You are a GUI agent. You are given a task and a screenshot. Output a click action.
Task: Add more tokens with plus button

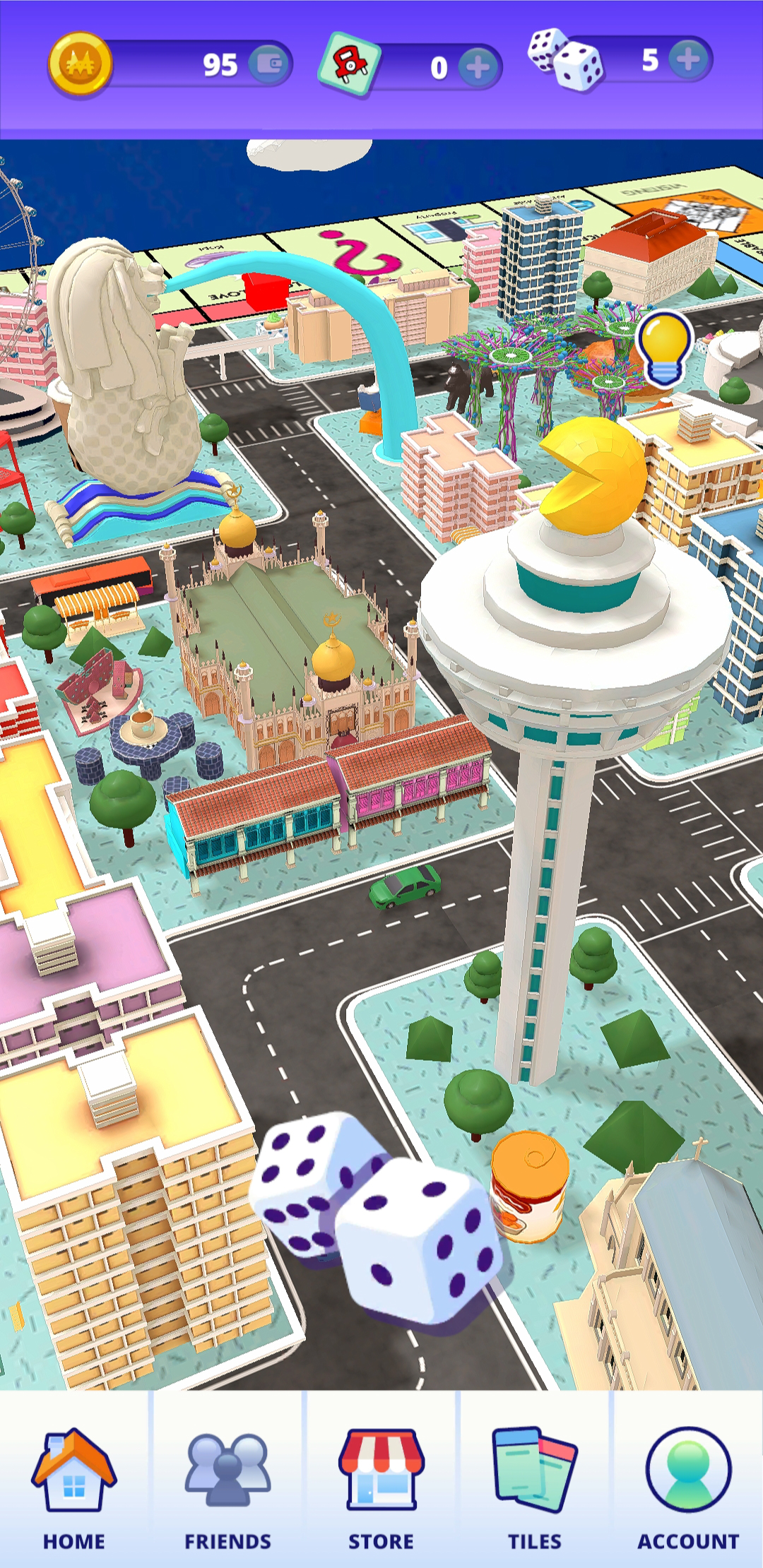click(478, 67)
